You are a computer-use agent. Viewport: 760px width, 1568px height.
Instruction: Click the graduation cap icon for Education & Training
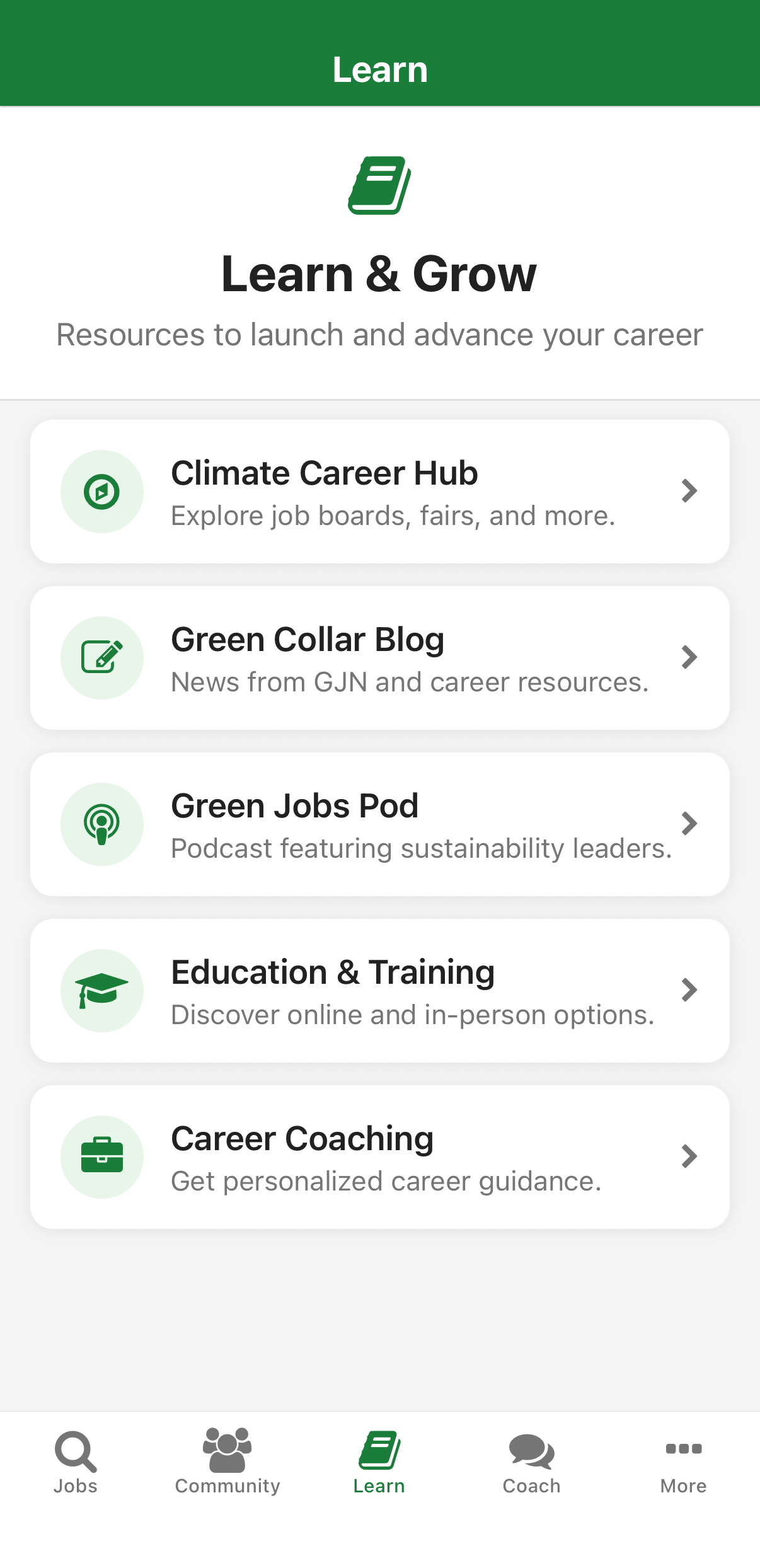(x=101, y=991)
